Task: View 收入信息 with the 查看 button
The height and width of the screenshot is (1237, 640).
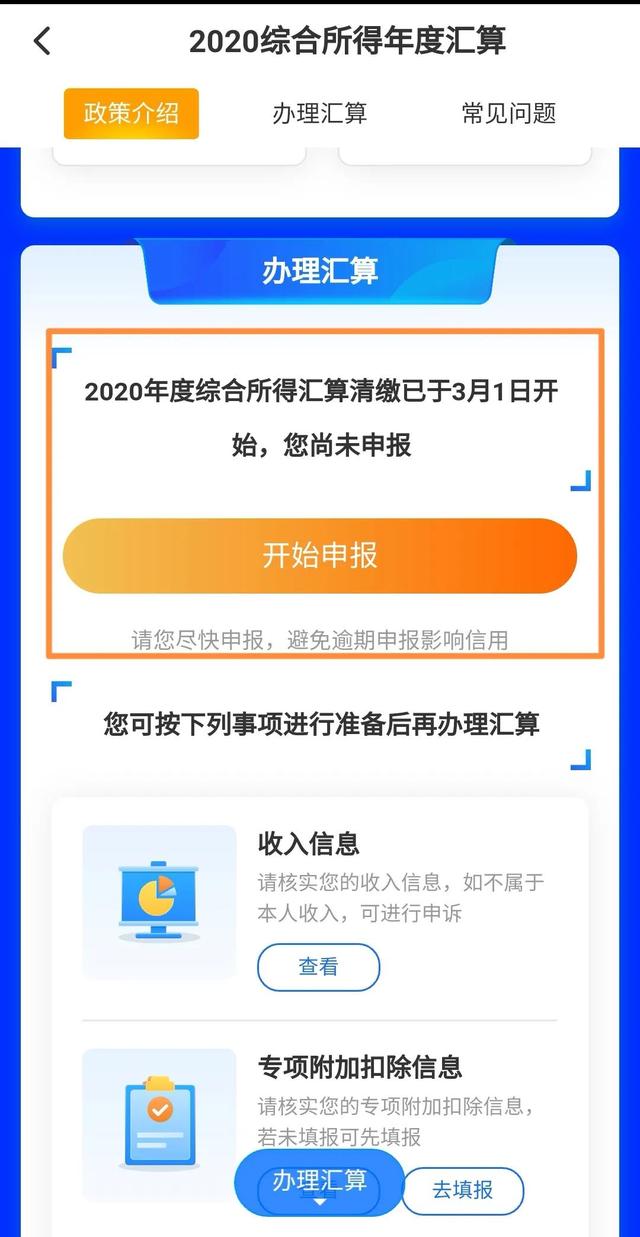Action: pos(318,967)
